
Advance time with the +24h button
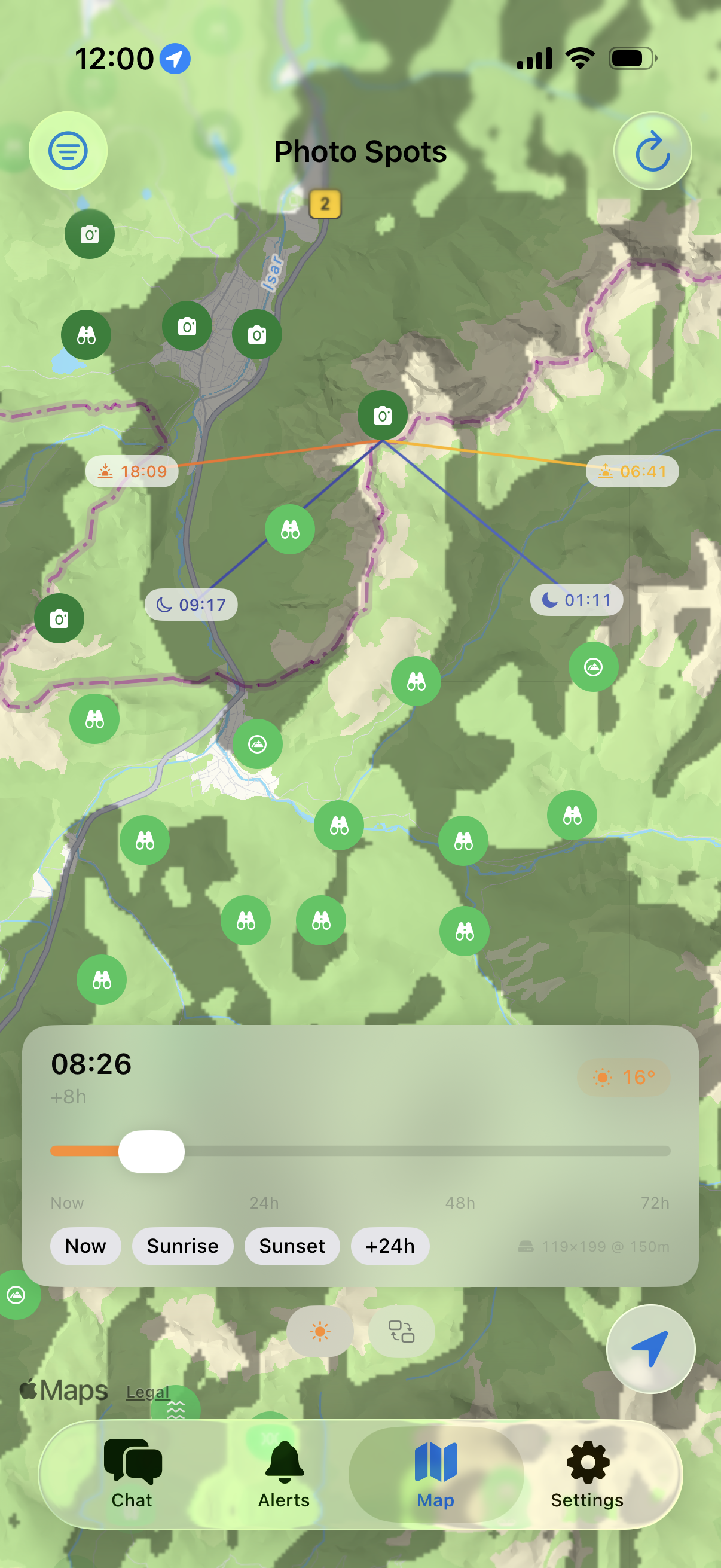(x=390, y=1246)
